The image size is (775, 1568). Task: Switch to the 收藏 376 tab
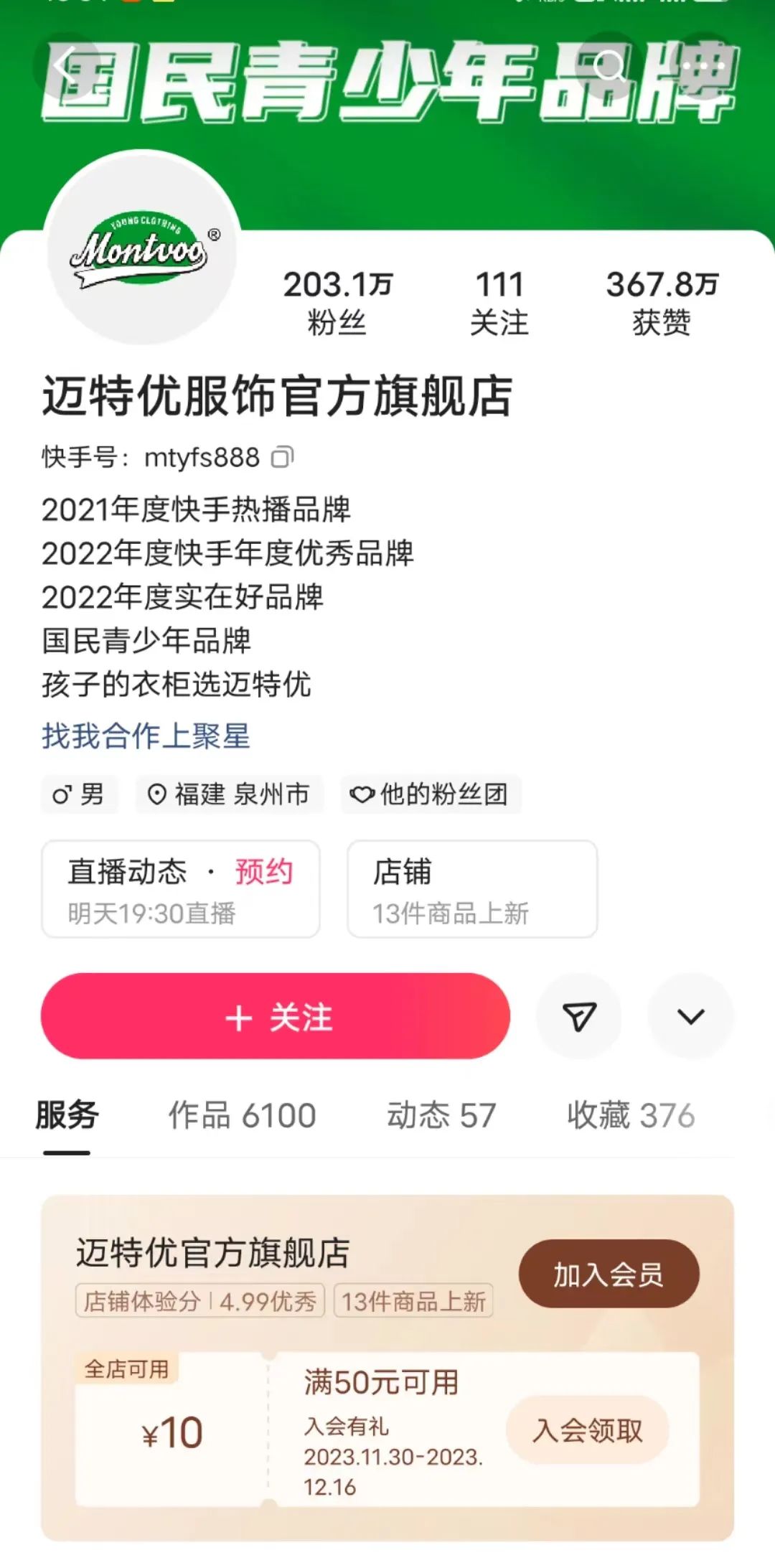(631, 1116)
